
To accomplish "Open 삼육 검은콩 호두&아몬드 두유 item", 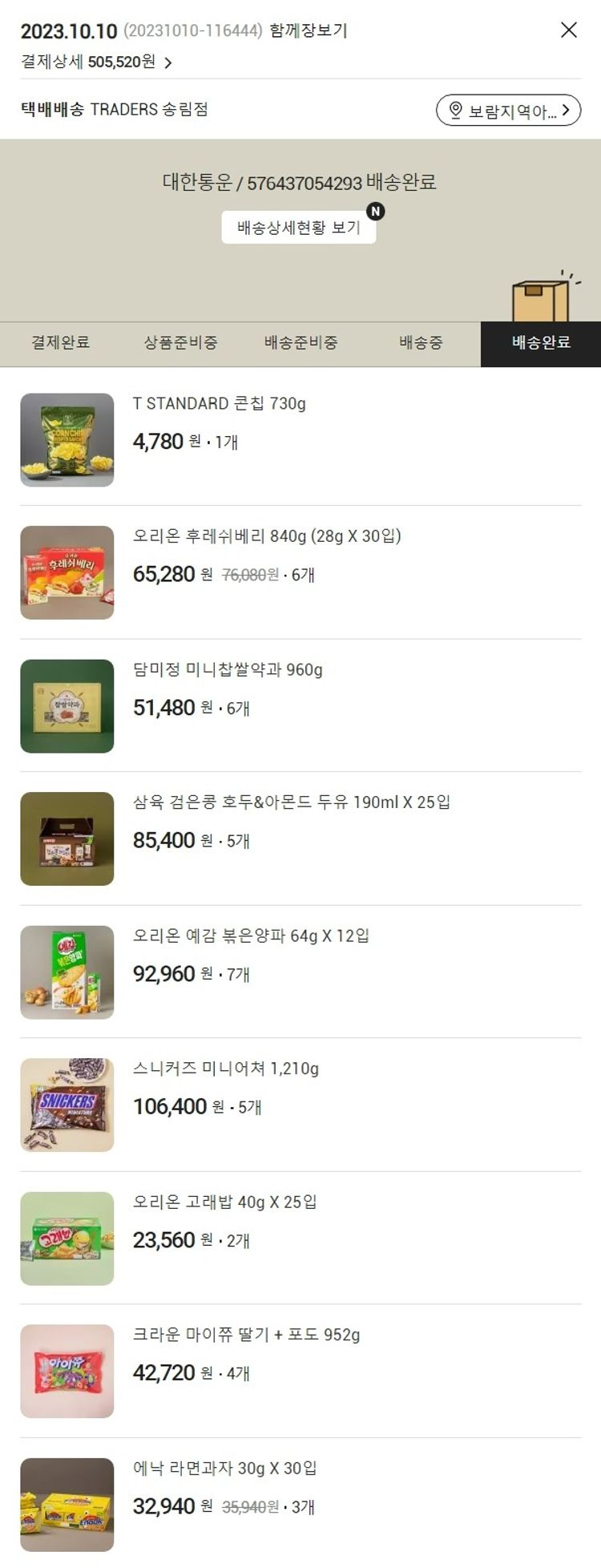I will (292, 802).
